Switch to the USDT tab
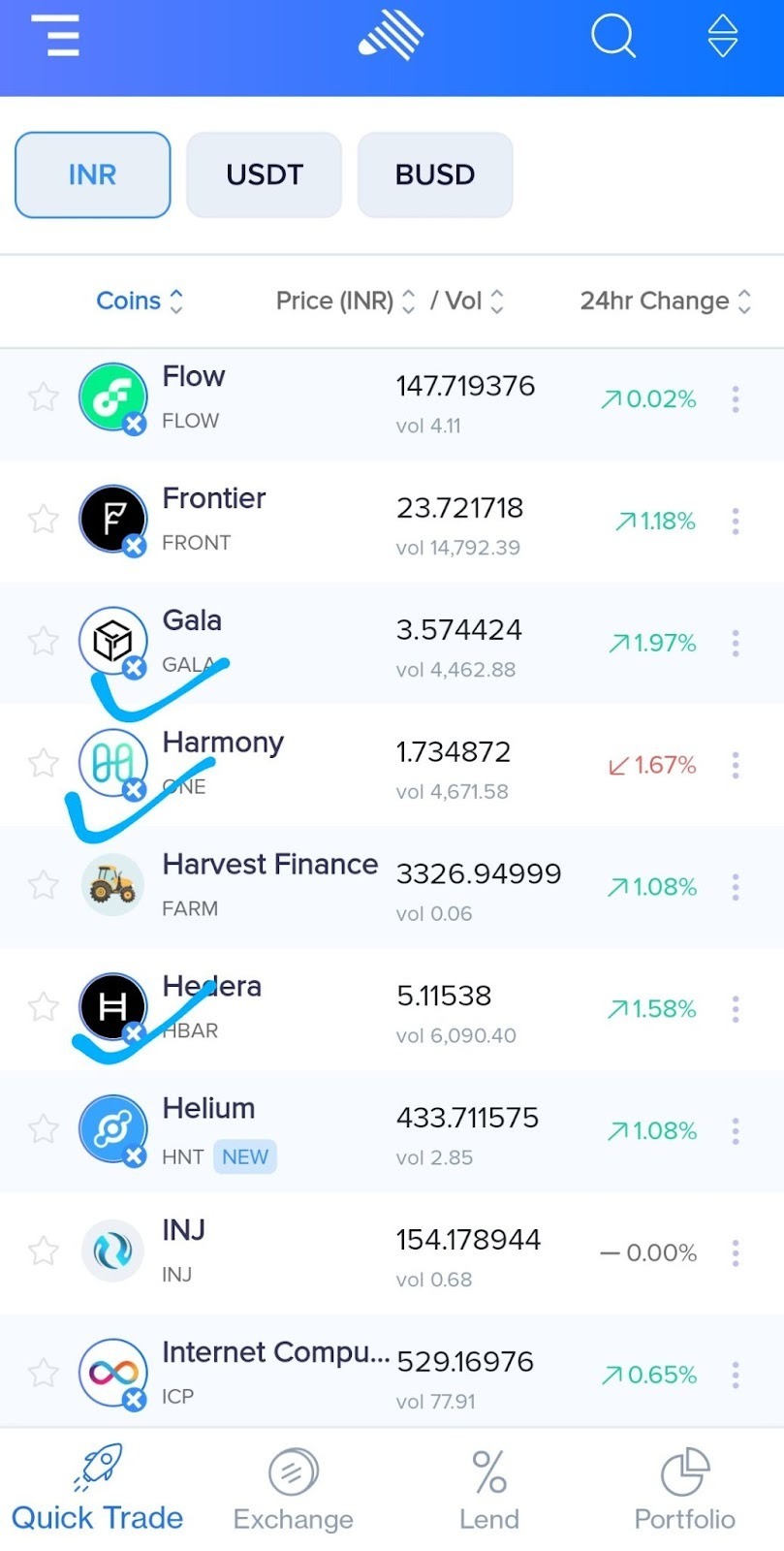Viewport: 784px width, 1551px height. (264, 174)
